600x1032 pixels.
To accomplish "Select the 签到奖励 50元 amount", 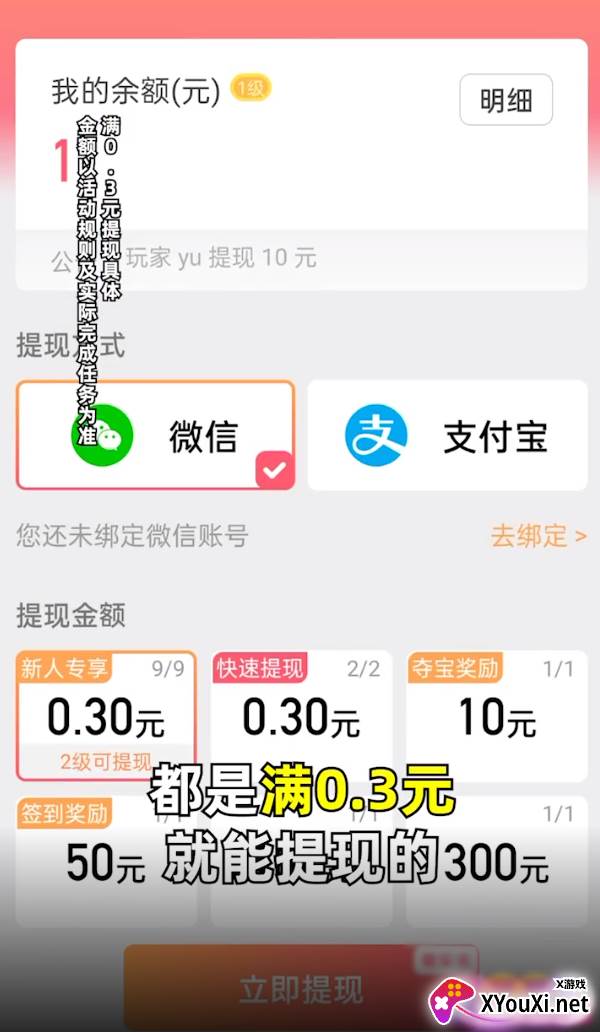I will (106, 861).
